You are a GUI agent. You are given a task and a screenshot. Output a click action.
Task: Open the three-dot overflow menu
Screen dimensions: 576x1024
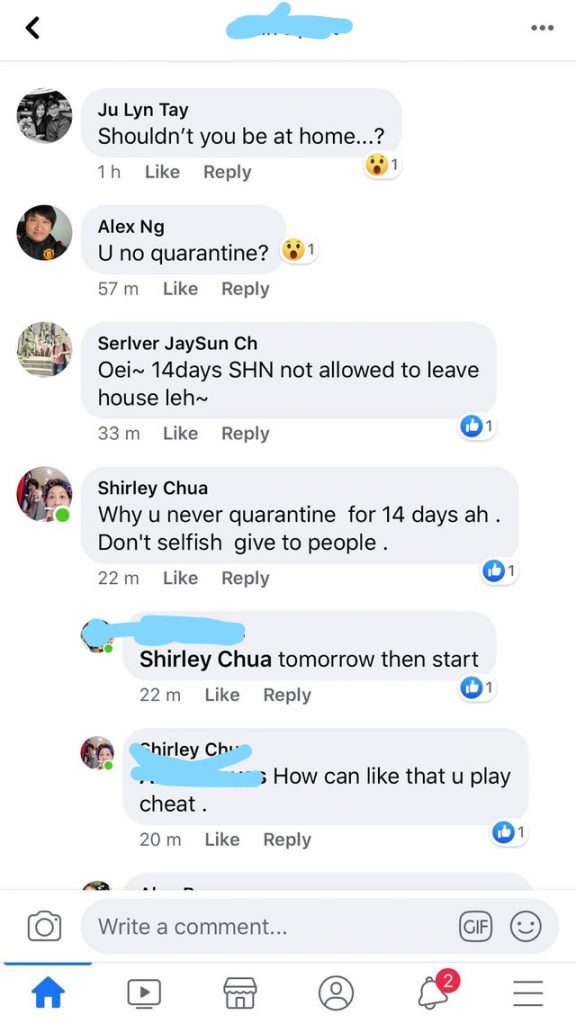(542, 27)
